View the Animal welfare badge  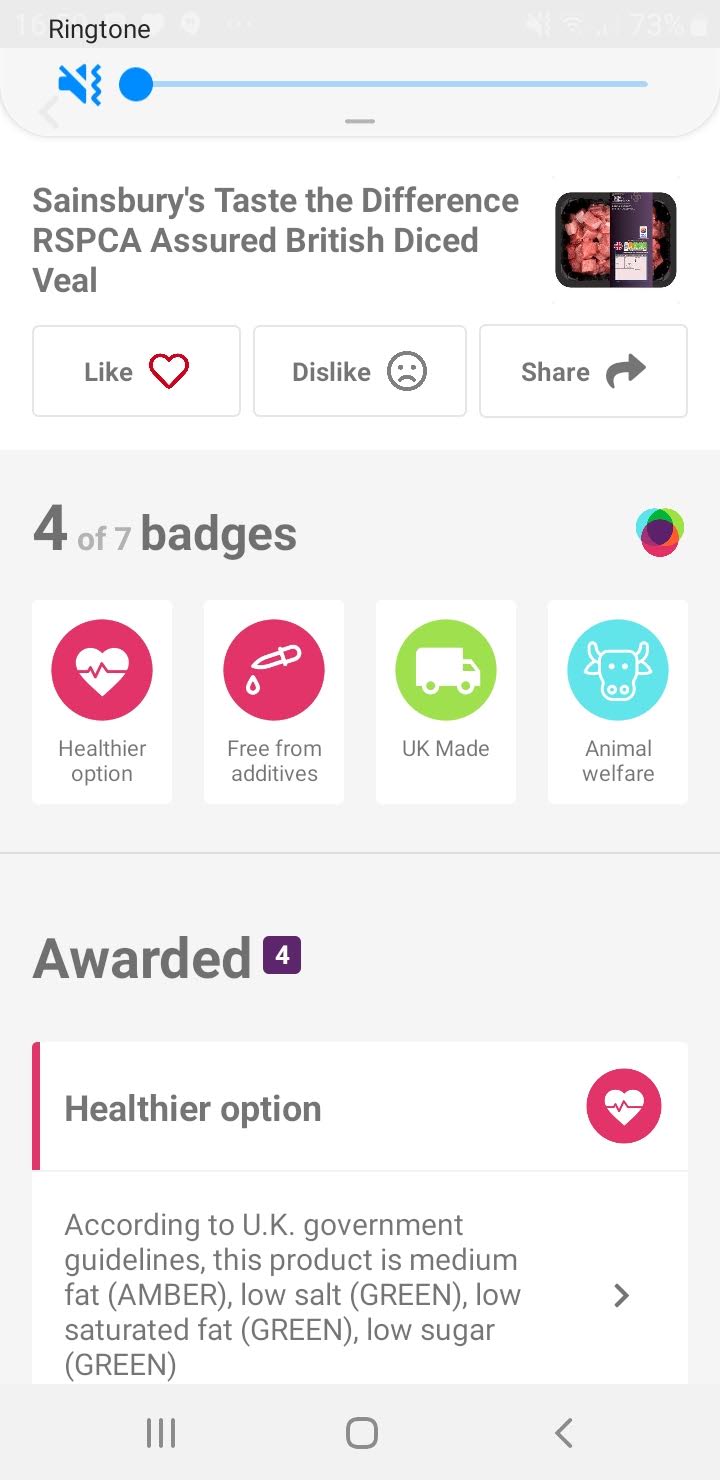point(618,702)
